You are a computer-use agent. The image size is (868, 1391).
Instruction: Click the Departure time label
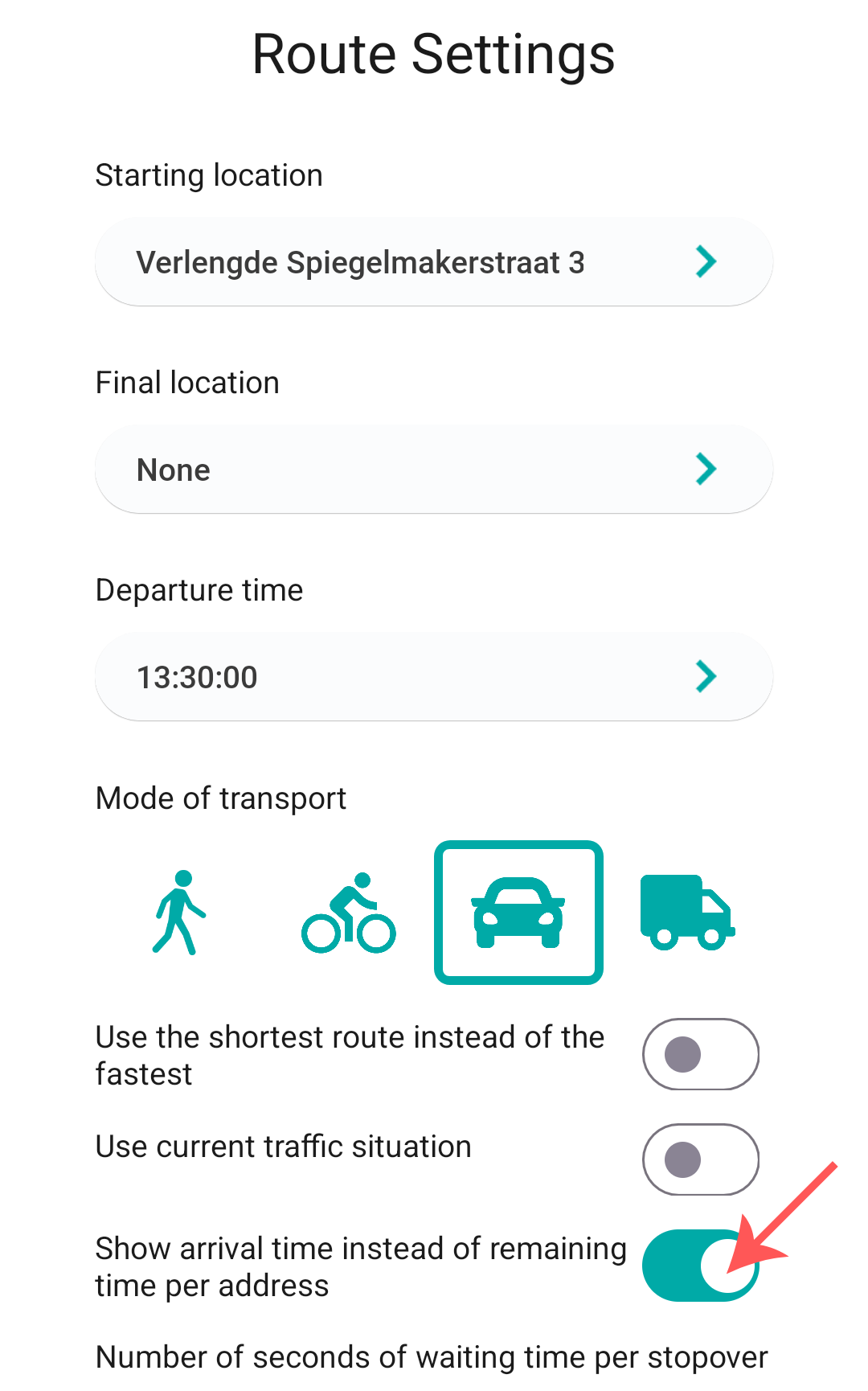tap(199, 589)
